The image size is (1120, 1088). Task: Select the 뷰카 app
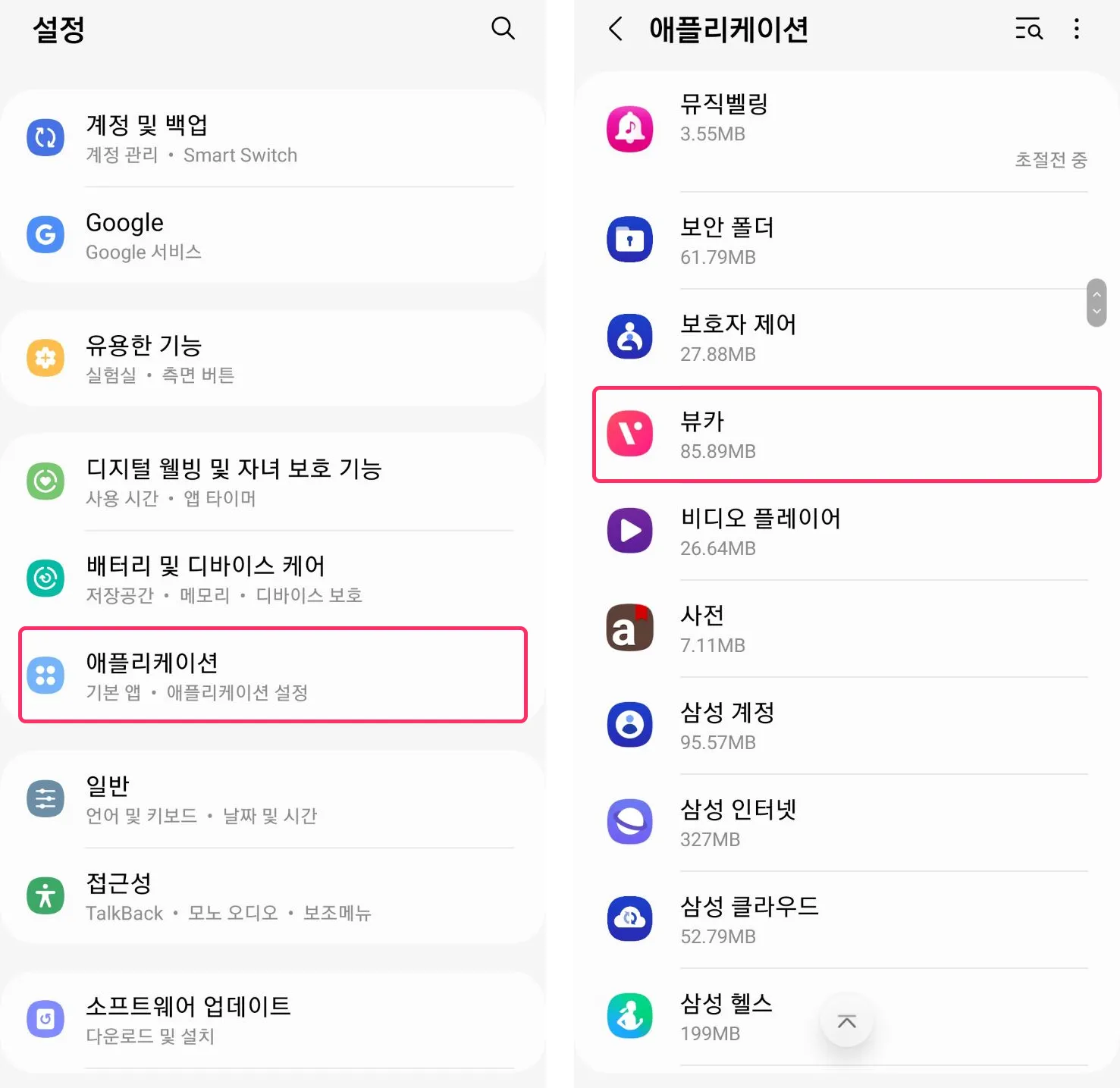tap(845, 434)
